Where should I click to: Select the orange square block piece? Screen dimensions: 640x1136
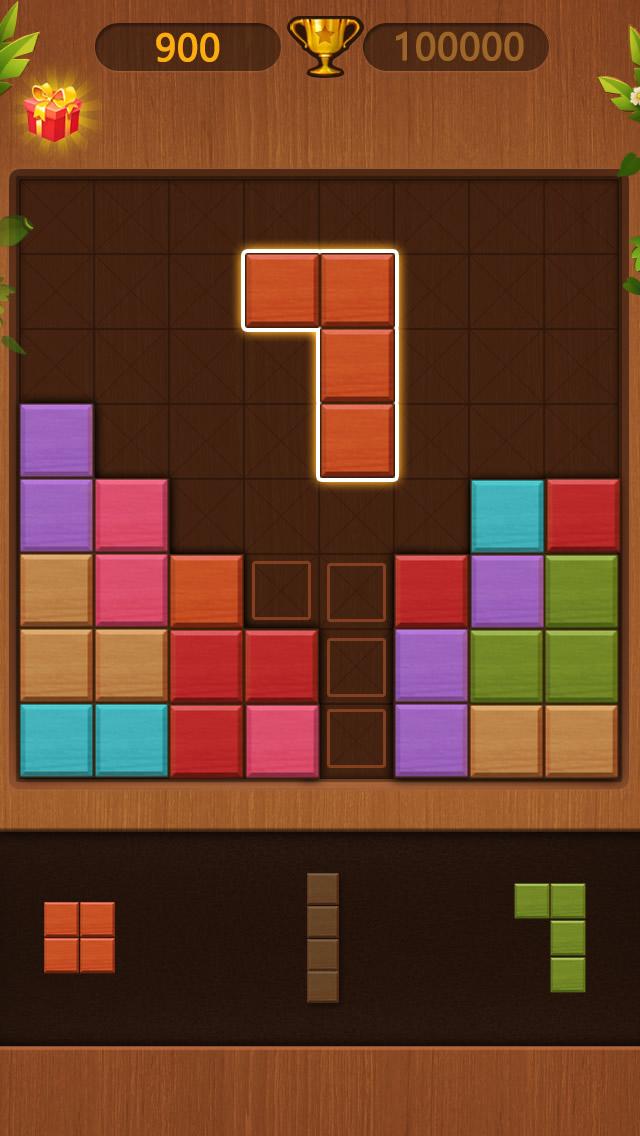pos(80,937)
